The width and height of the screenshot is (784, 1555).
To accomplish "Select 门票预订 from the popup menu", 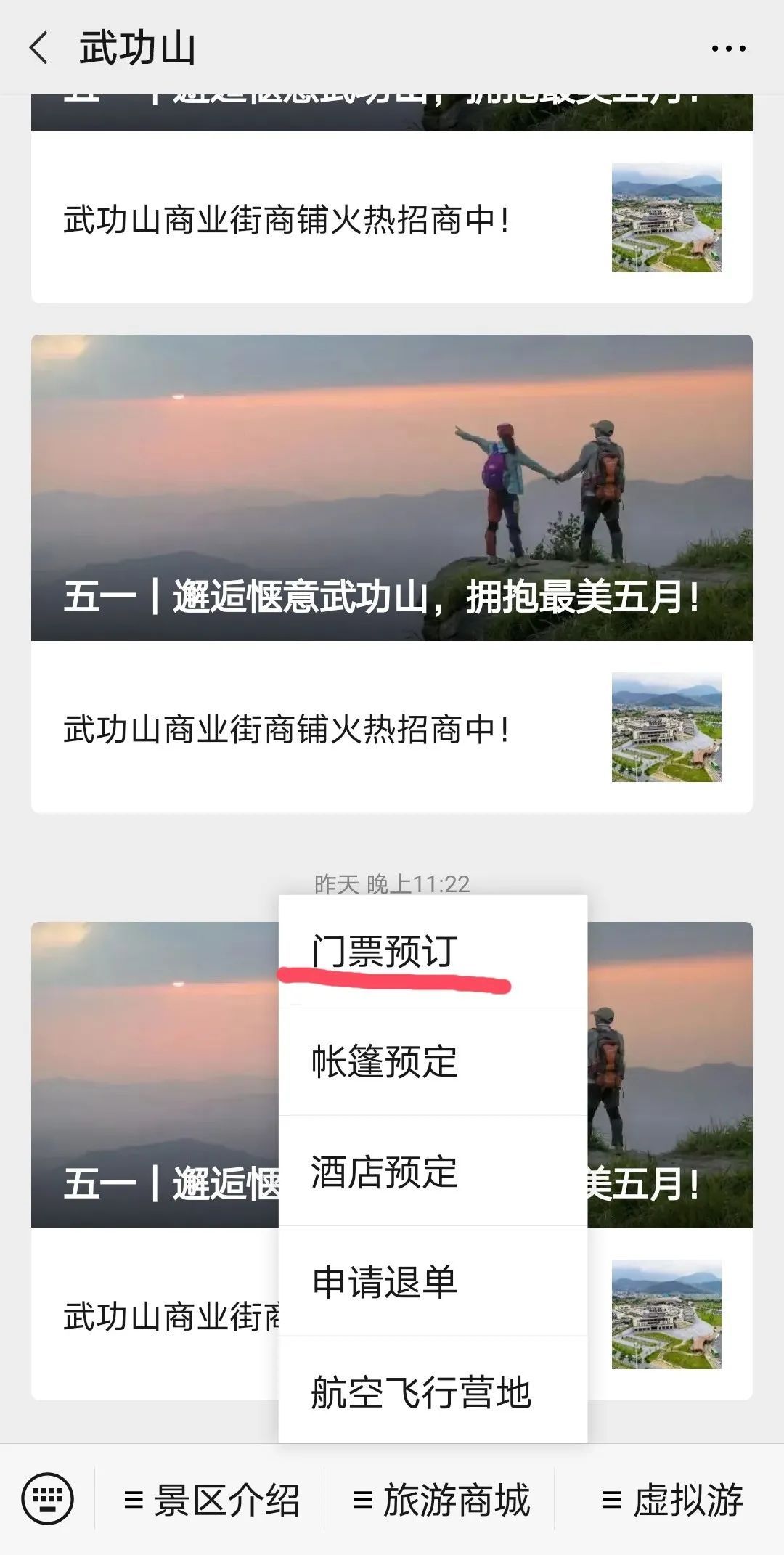I will 432,951.
